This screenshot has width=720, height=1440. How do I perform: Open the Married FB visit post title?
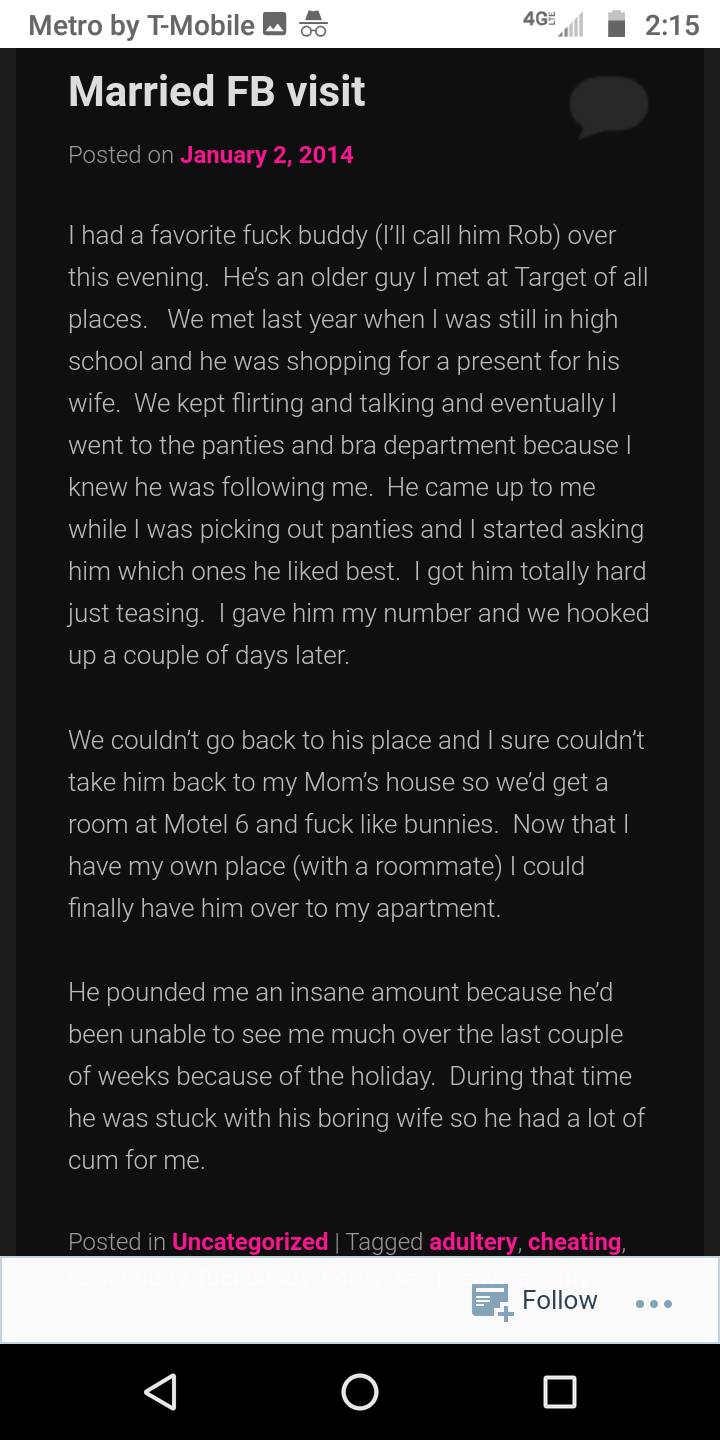click(x=216, y=92)
